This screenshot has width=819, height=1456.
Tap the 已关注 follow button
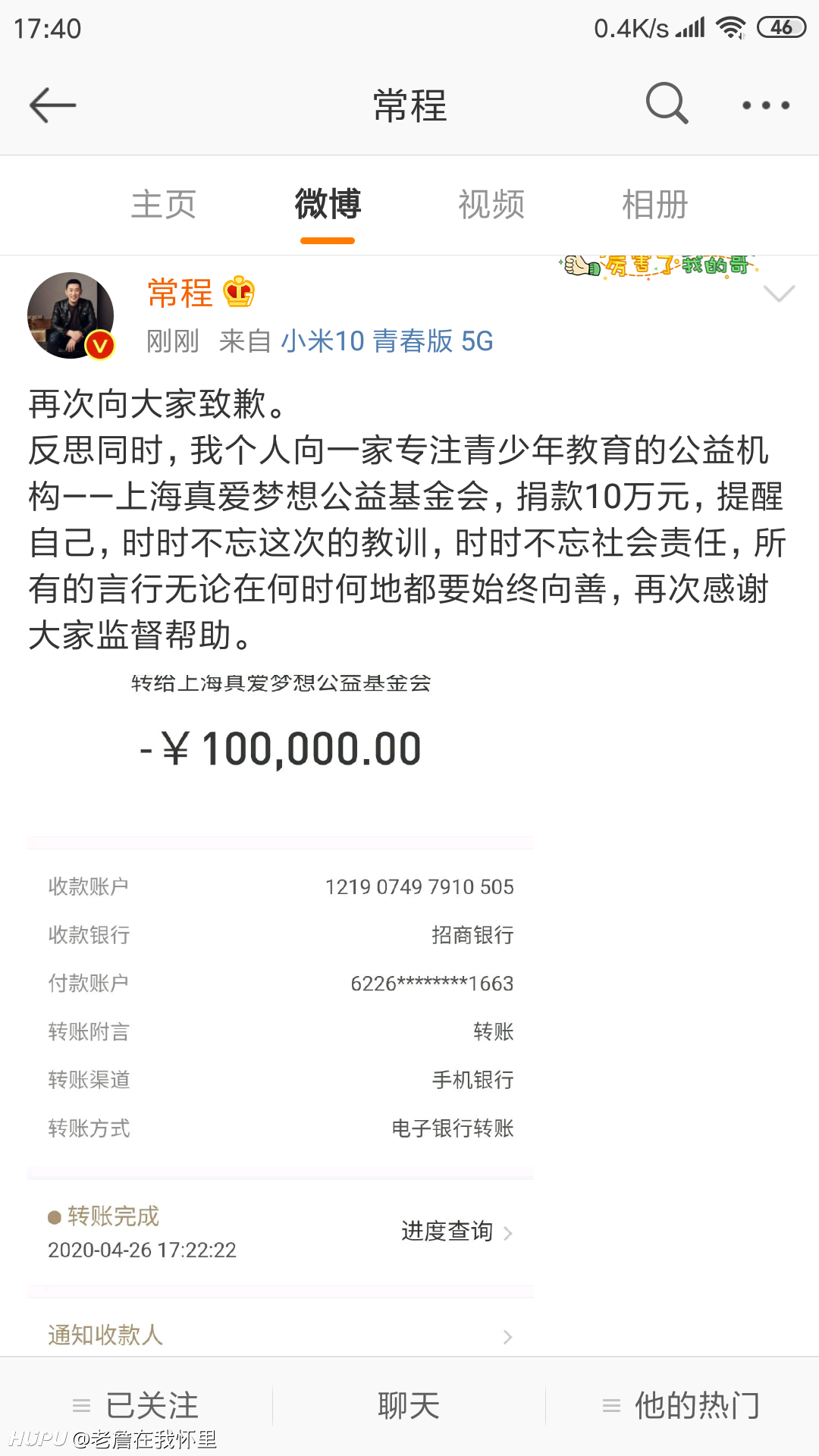tap(136, 1406)
